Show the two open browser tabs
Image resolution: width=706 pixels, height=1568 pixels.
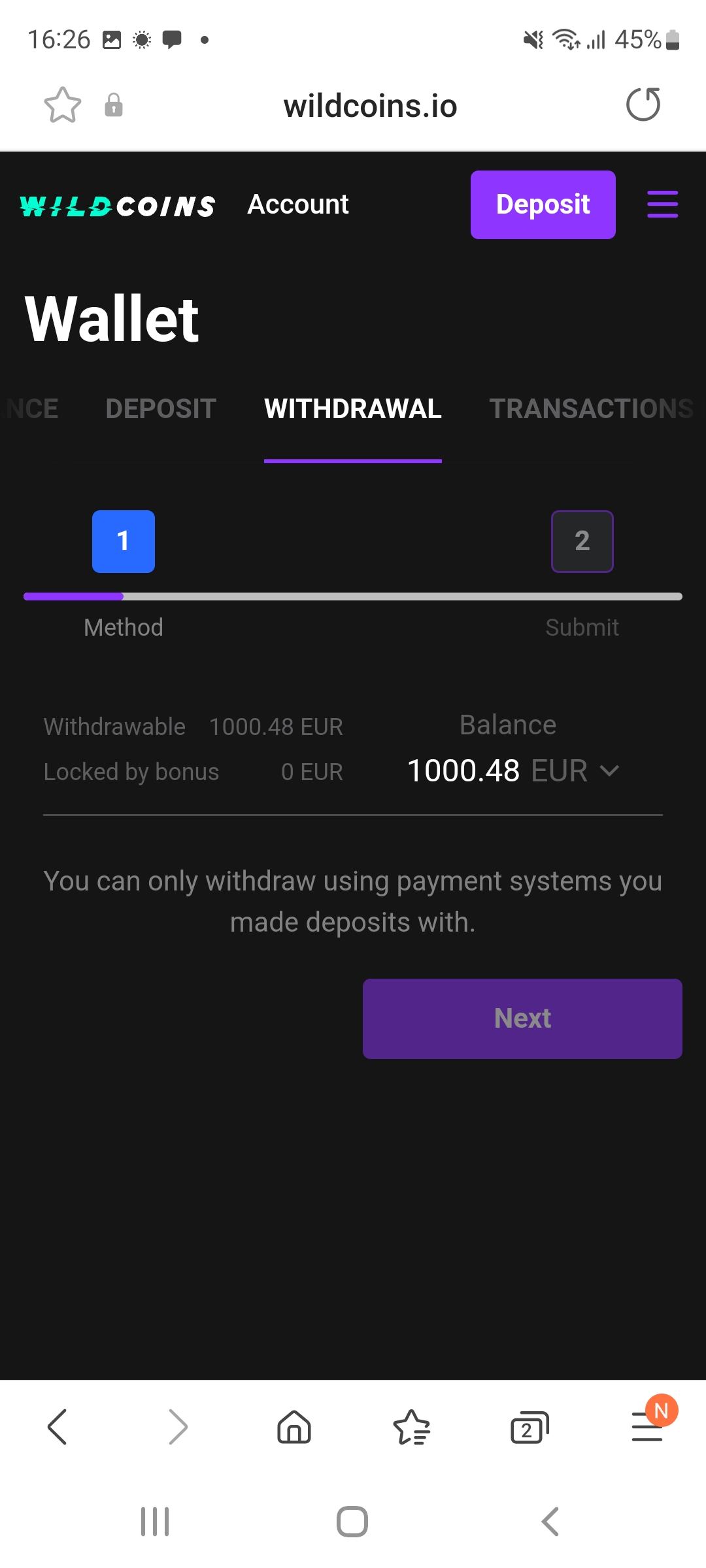tap(529, 1428)
